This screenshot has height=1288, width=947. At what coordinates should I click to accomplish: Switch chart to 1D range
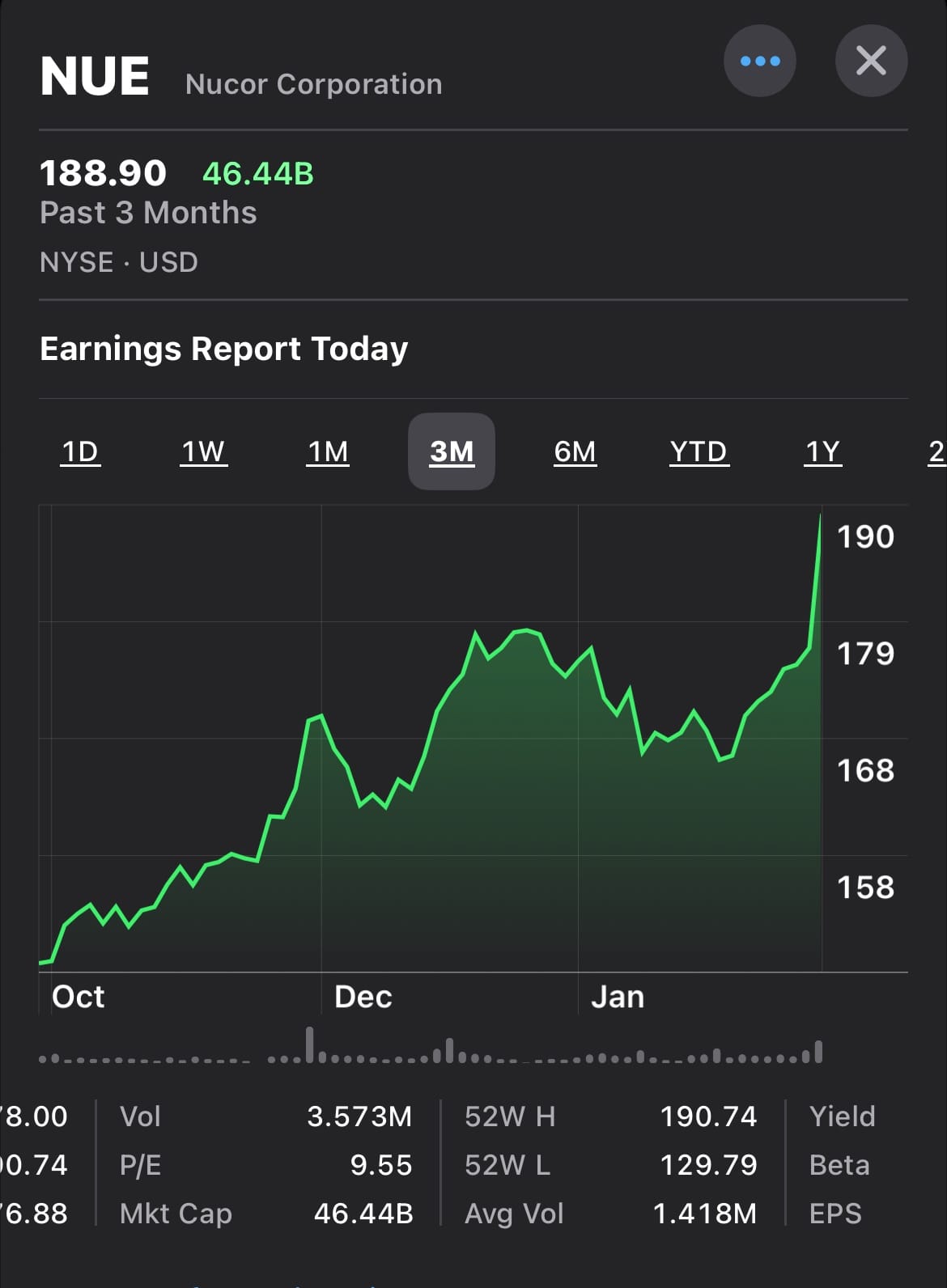click(x=80, y=451)
